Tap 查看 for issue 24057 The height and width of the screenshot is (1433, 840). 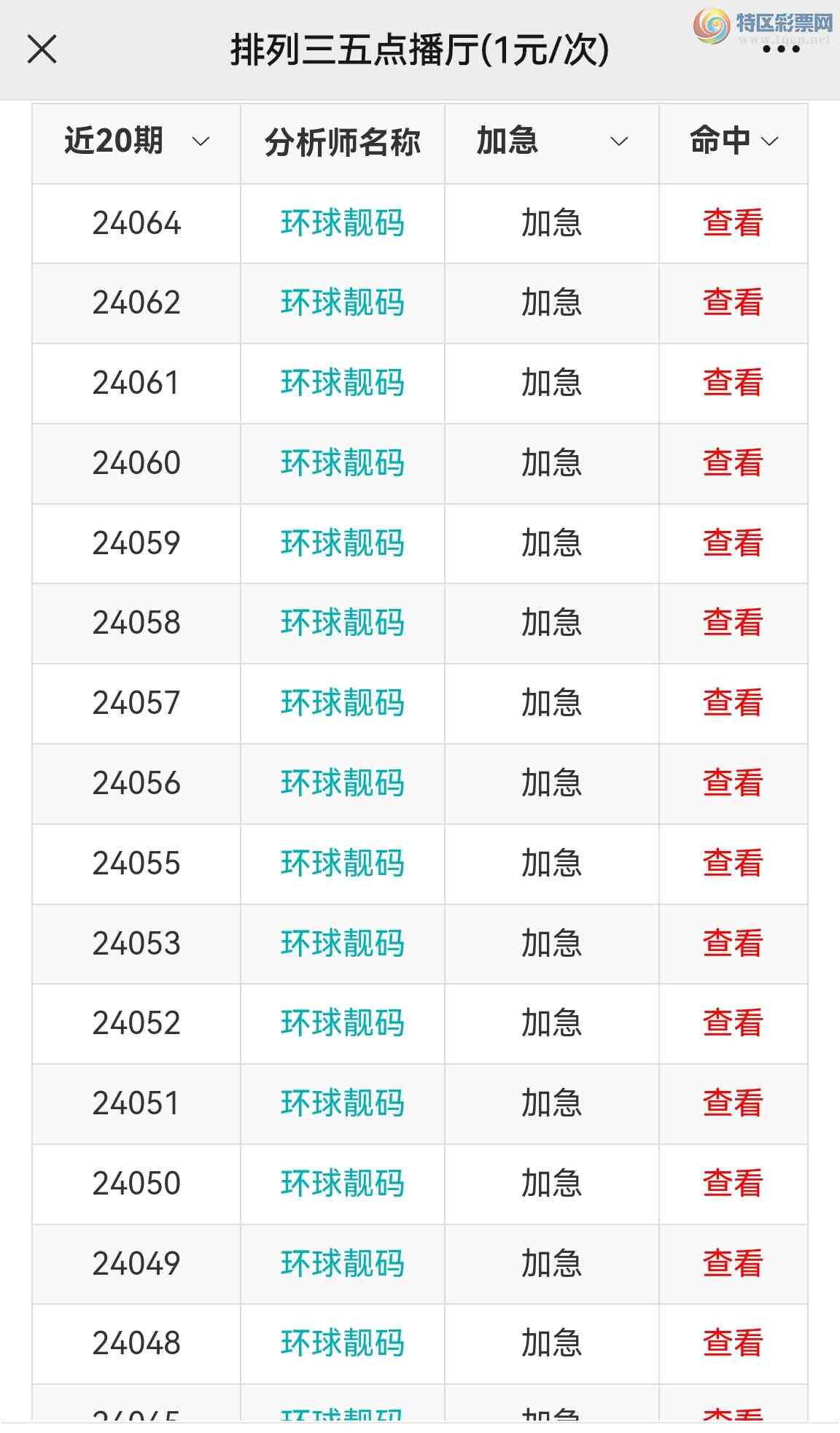733,703
